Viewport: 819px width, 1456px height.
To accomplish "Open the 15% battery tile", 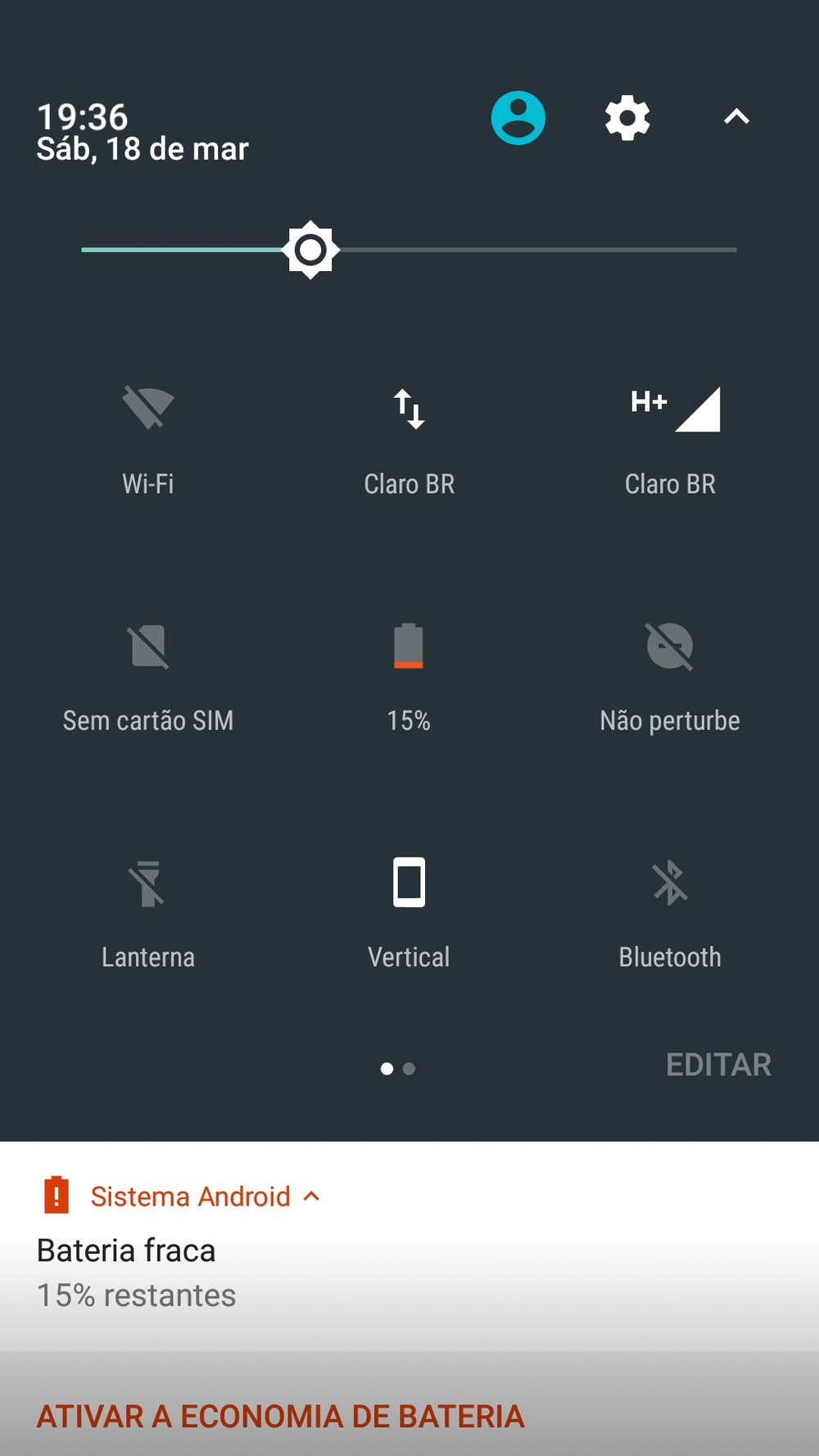I will tap(409, 647).
